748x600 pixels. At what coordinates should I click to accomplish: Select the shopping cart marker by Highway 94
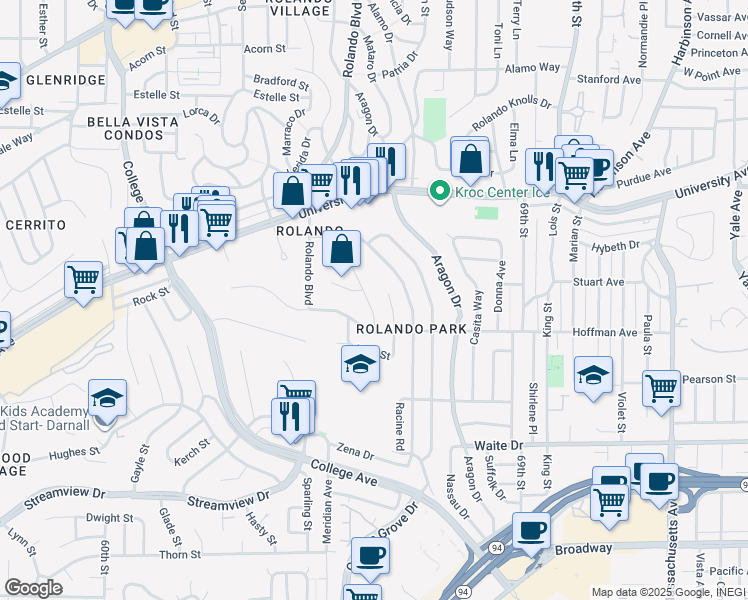click(609, 507)
